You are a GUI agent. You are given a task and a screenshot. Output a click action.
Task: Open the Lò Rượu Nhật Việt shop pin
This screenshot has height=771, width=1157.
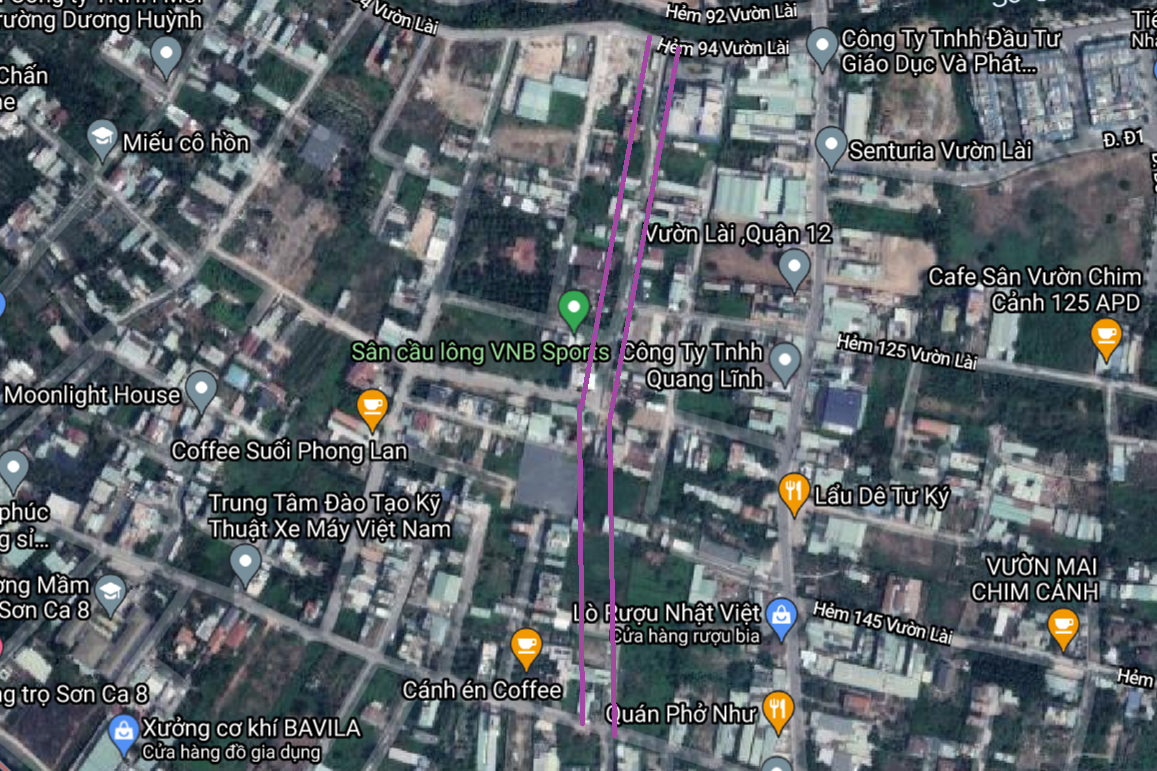tap(781, 618)
